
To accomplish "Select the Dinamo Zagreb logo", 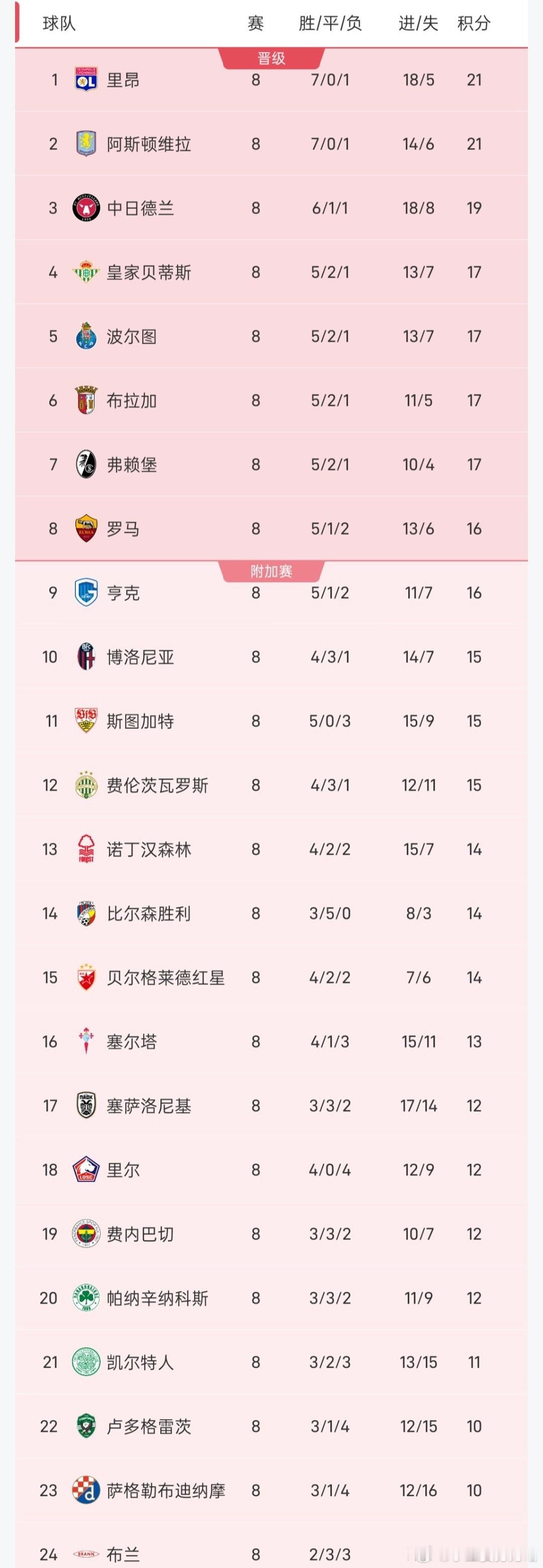I will point(86,1491).
